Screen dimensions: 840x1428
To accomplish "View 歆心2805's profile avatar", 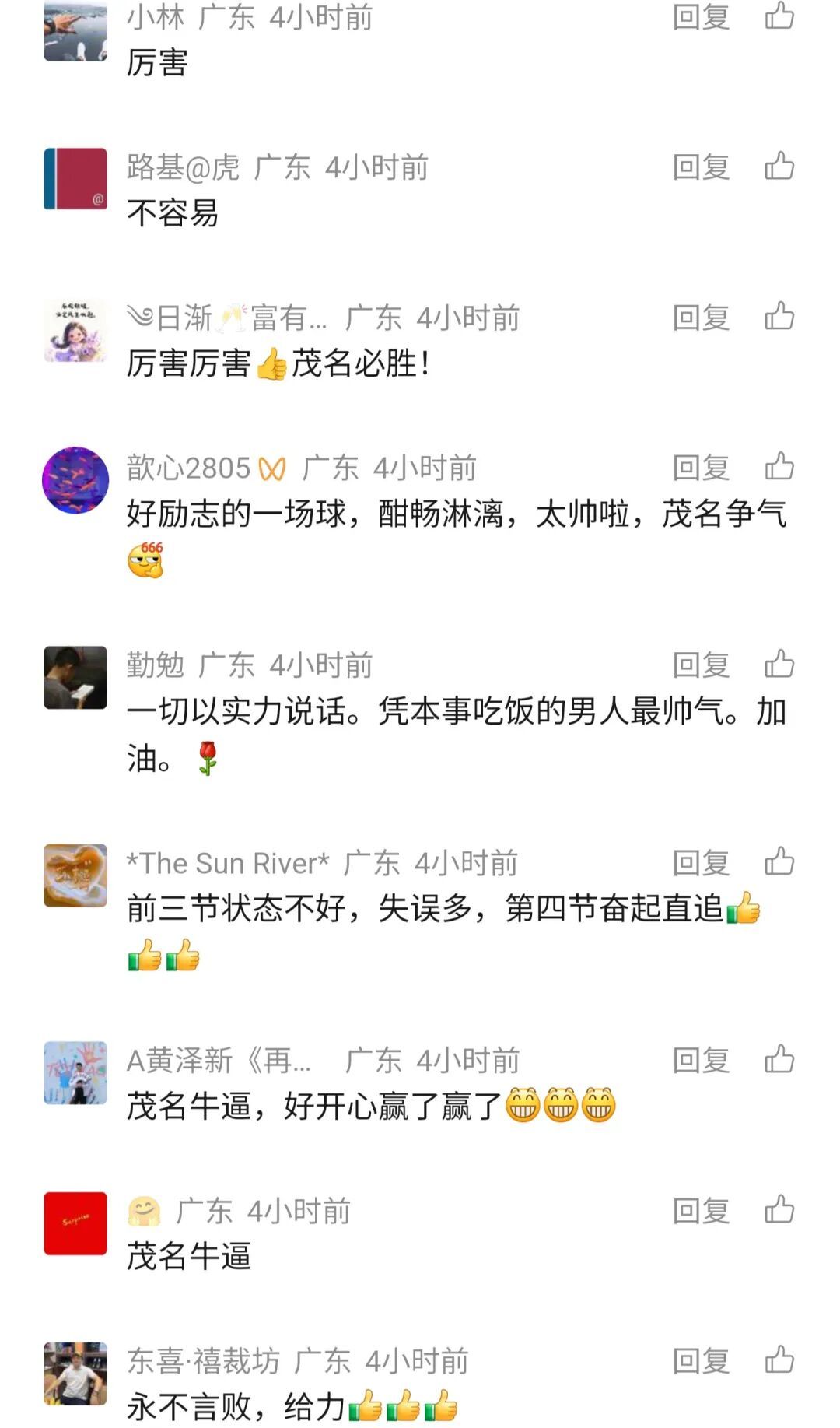I will [75, 480].
